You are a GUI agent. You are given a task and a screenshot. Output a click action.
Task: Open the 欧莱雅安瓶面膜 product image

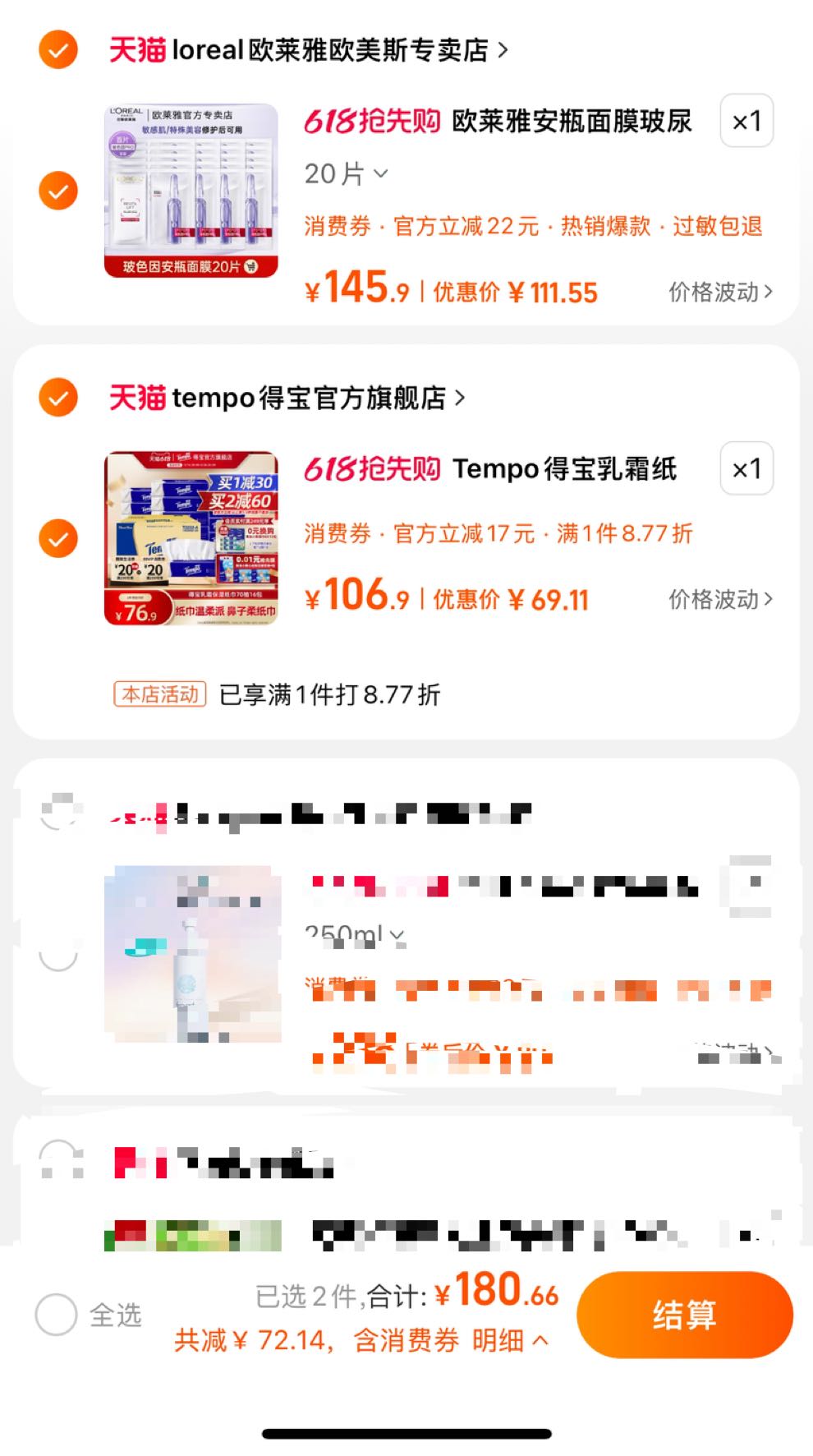tap(191, 191)
